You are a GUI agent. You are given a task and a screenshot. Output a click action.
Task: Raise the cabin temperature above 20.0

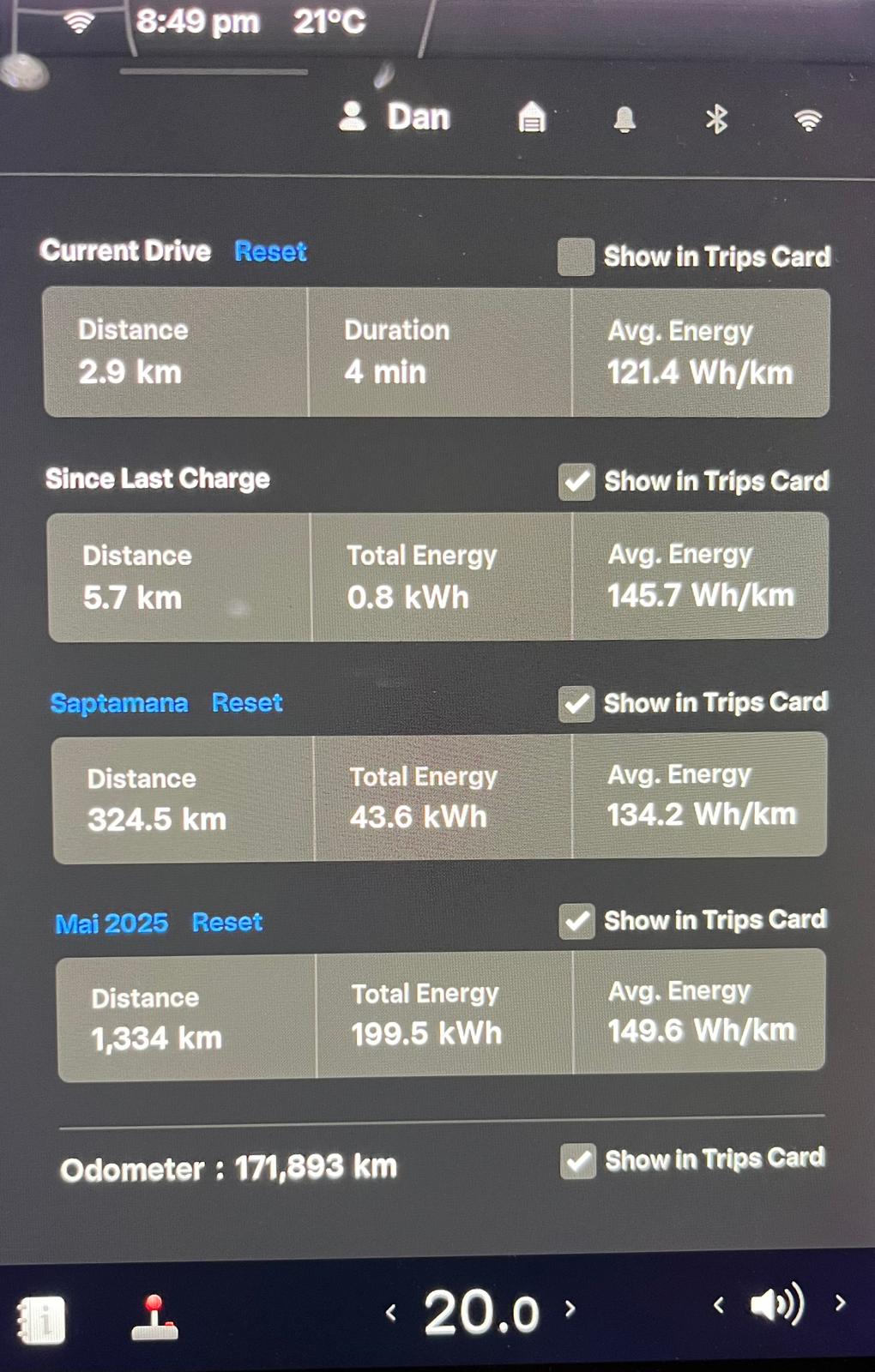tap(570, 1309)
